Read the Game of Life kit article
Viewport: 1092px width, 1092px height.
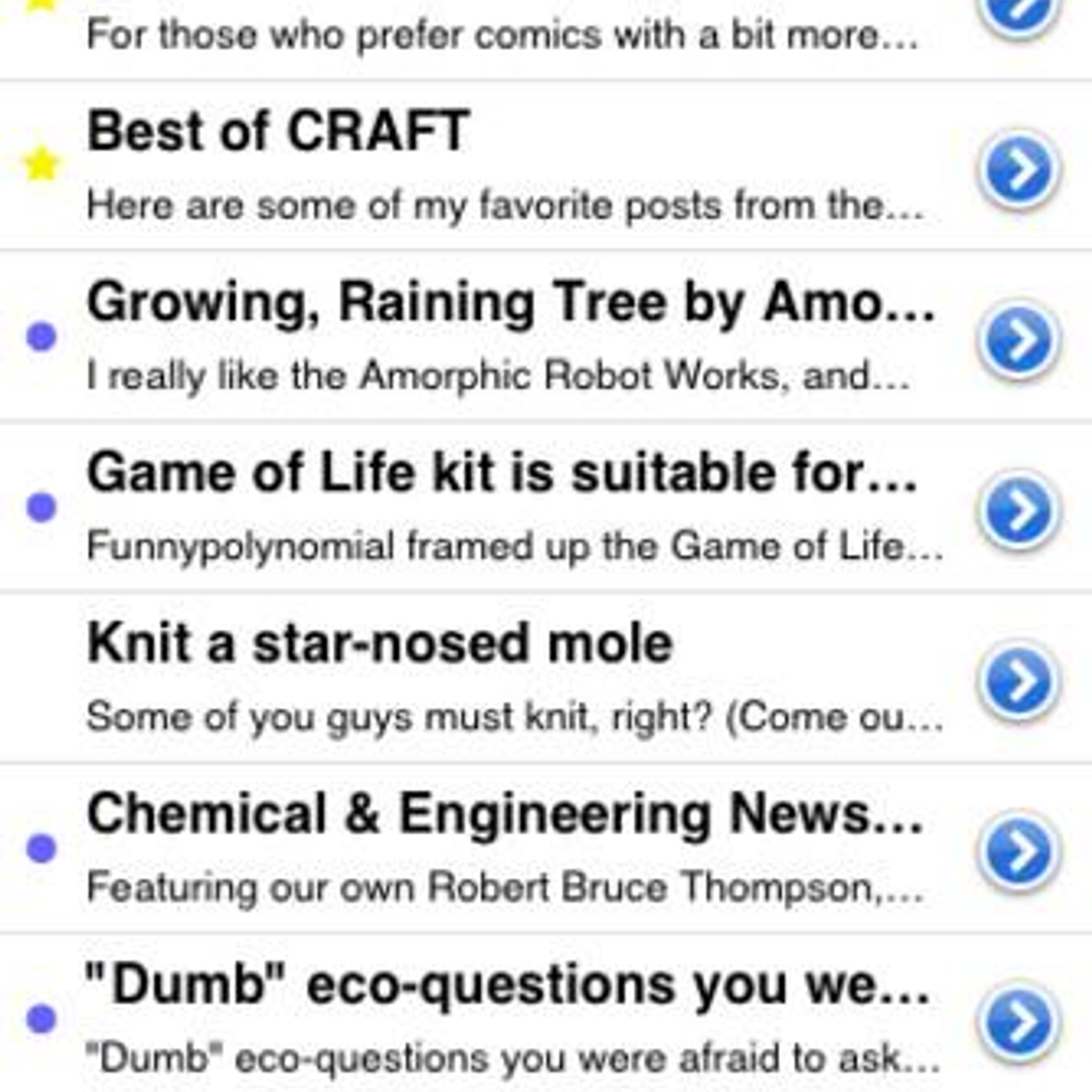coord(500,473)
